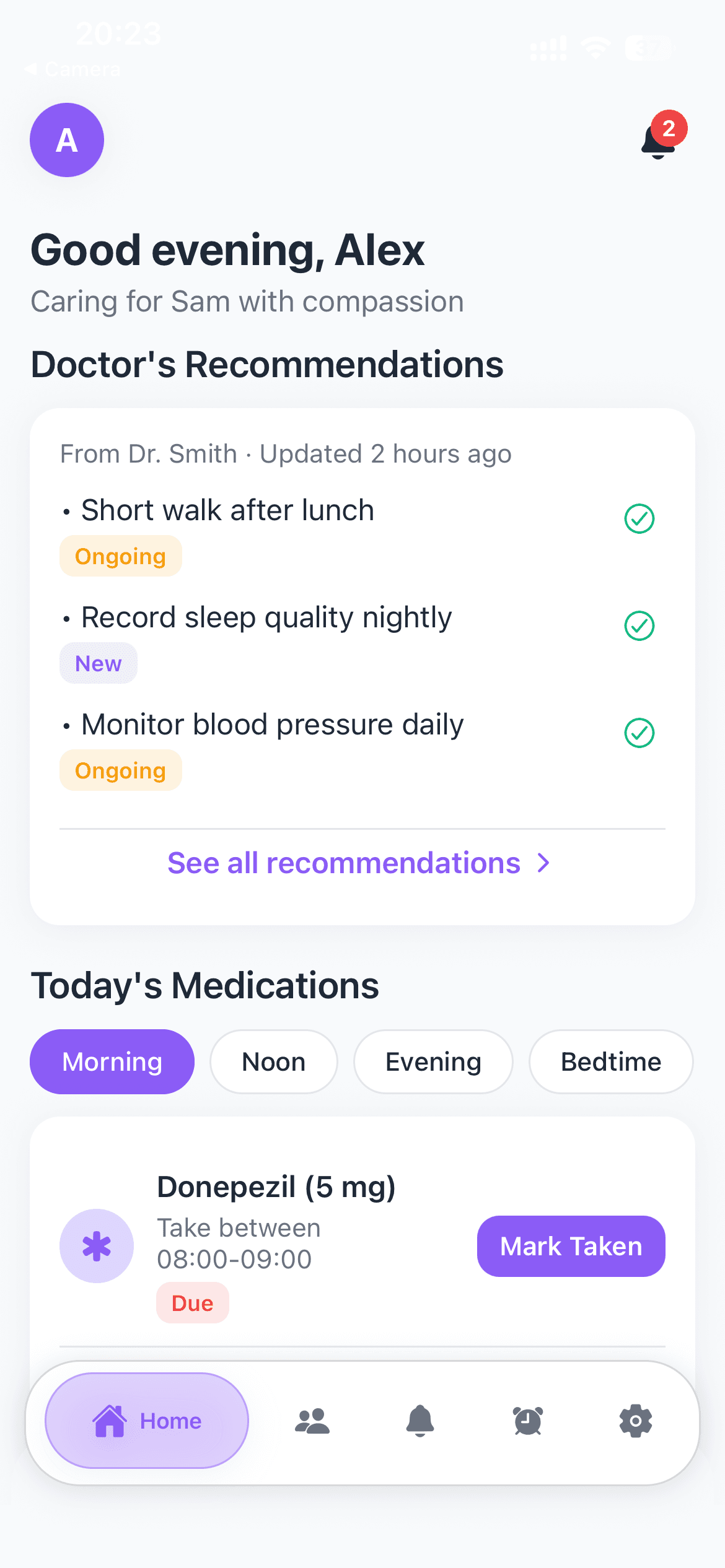Viewport: 725px width, 1568px height.
Task: Check off 'Record sleep quality nightly'
Action: tap(639, 626)
